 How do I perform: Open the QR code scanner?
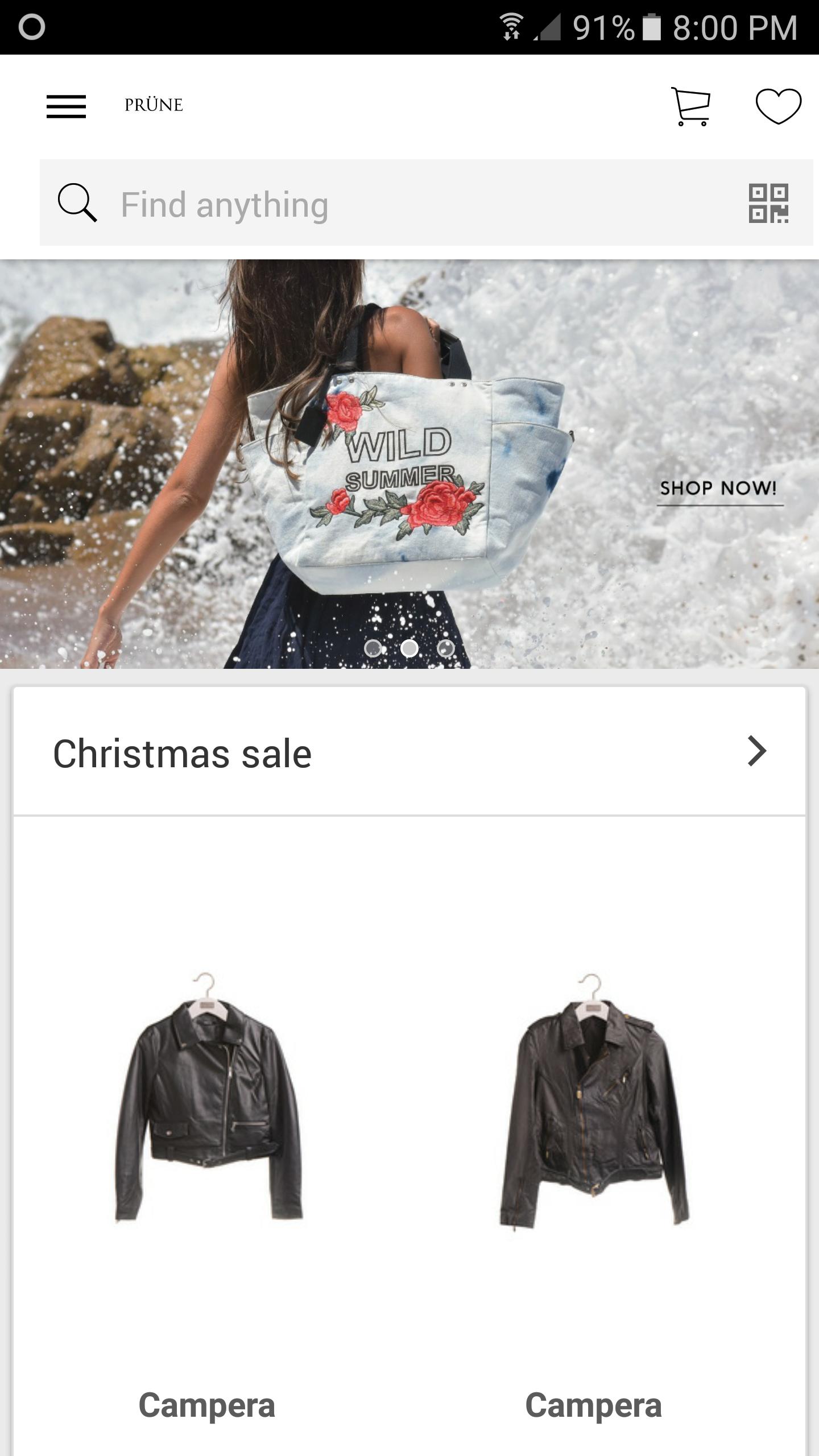768,204
